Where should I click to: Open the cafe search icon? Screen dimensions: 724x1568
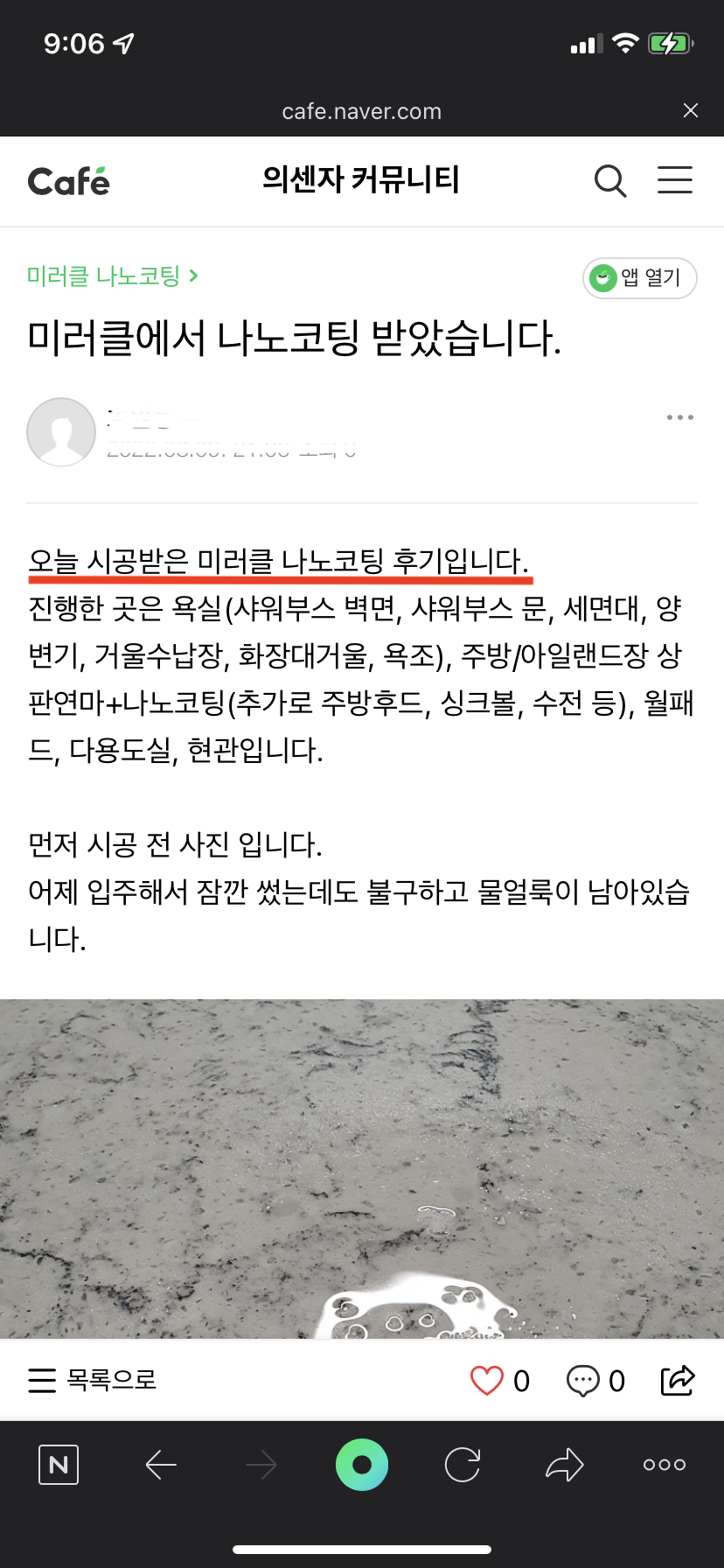[x=610, y=181]
